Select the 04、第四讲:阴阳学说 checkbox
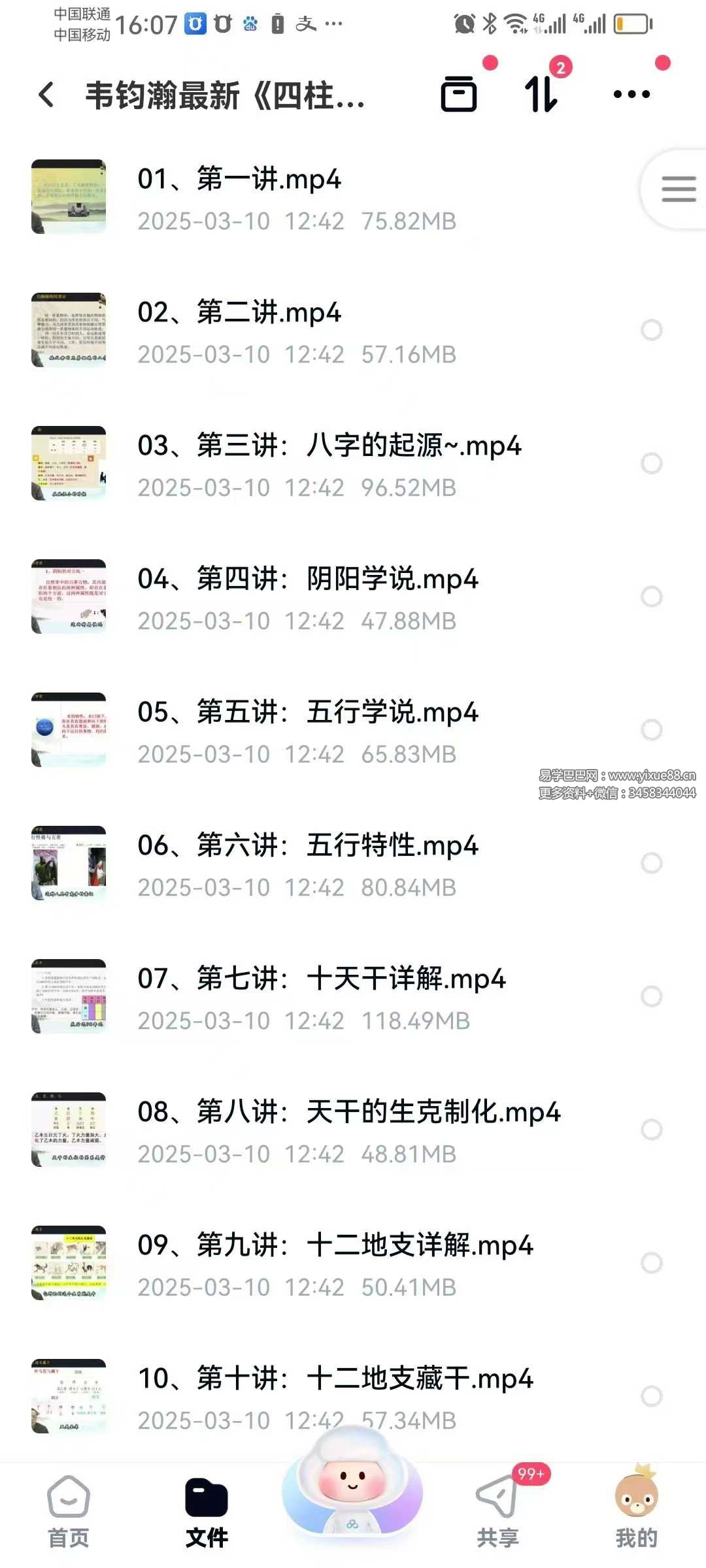The width and height of the screenshot is (706, 1568). pos(651,596)
